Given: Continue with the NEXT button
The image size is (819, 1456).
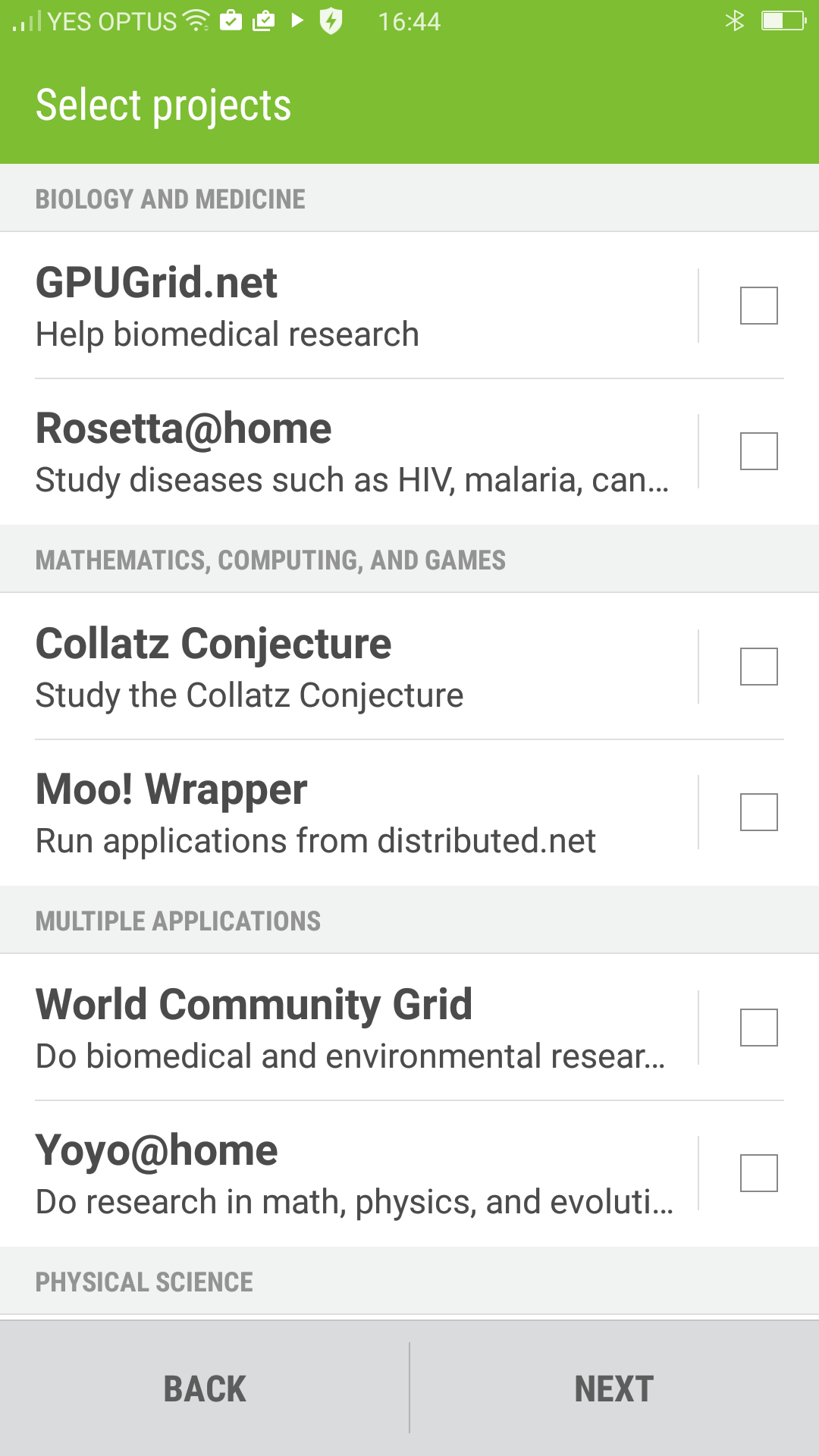Looking at the screenshot, I should click(614, 1389).
